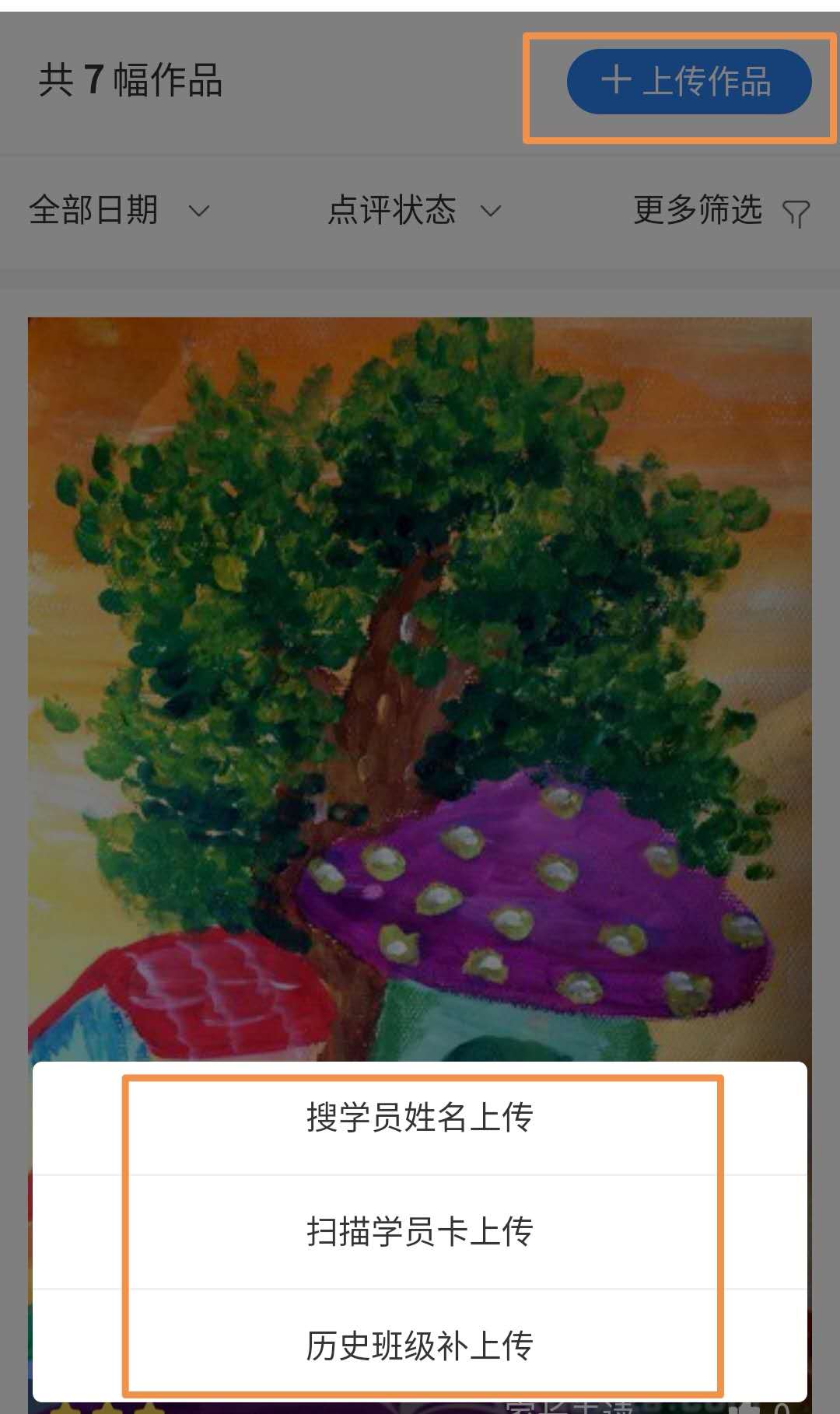Viewport: 840px width, 1414px height.
Task: Choose 搜学员姓名上传 option
Action: click(x=420, y=1118)
